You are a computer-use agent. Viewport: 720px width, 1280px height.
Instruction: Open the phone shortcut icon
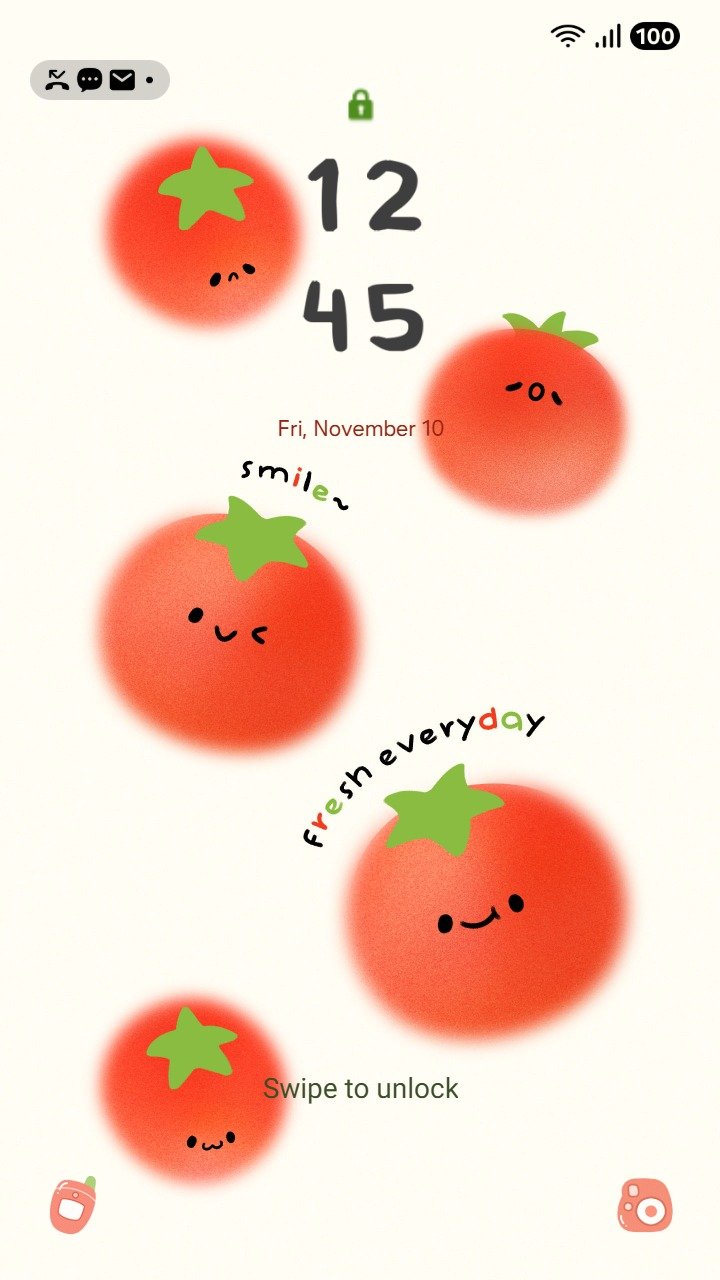point(73,1205)
